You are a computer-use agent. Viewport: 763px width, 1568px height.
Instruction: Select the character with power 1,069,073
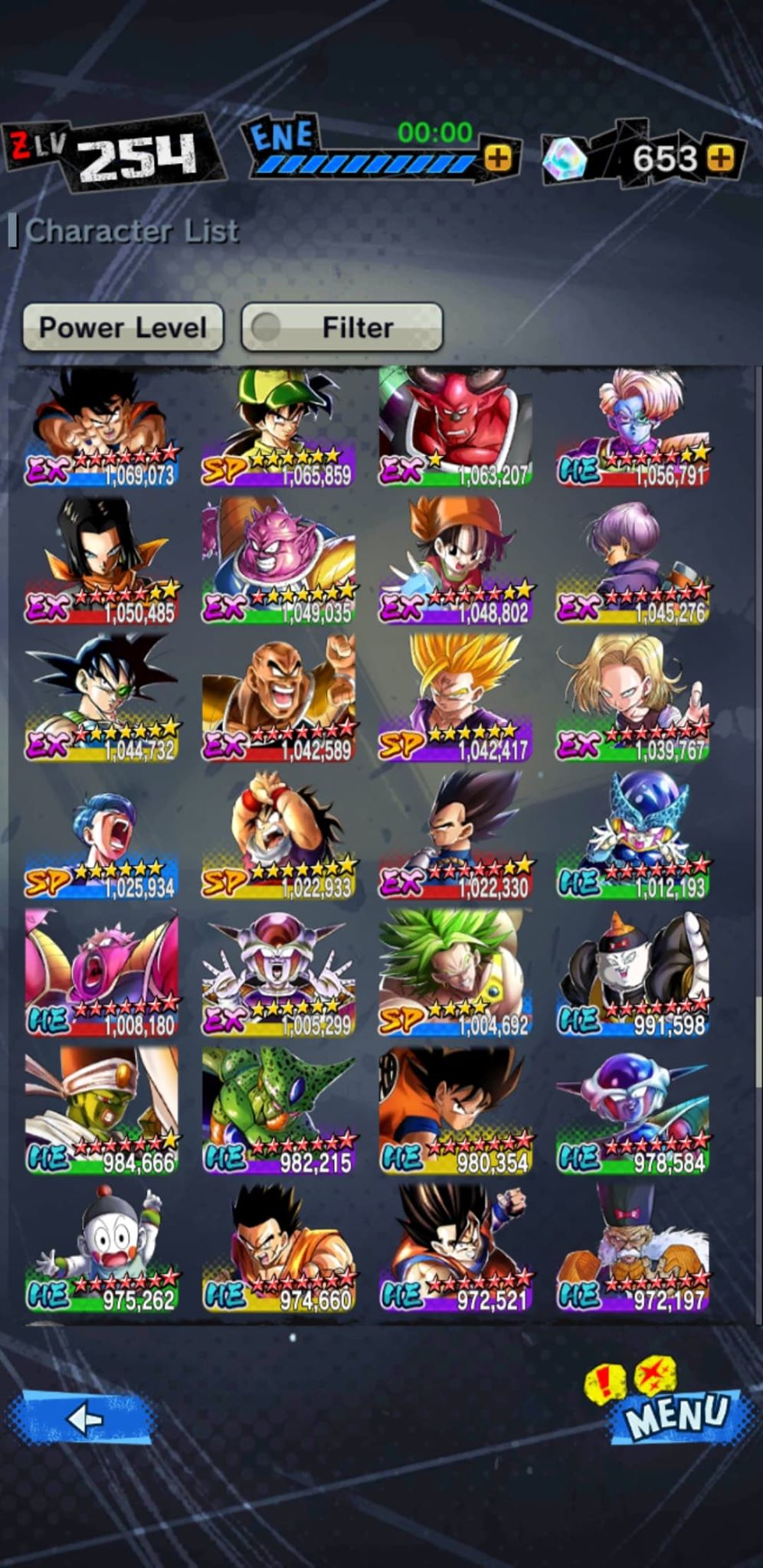pos(101,428)
